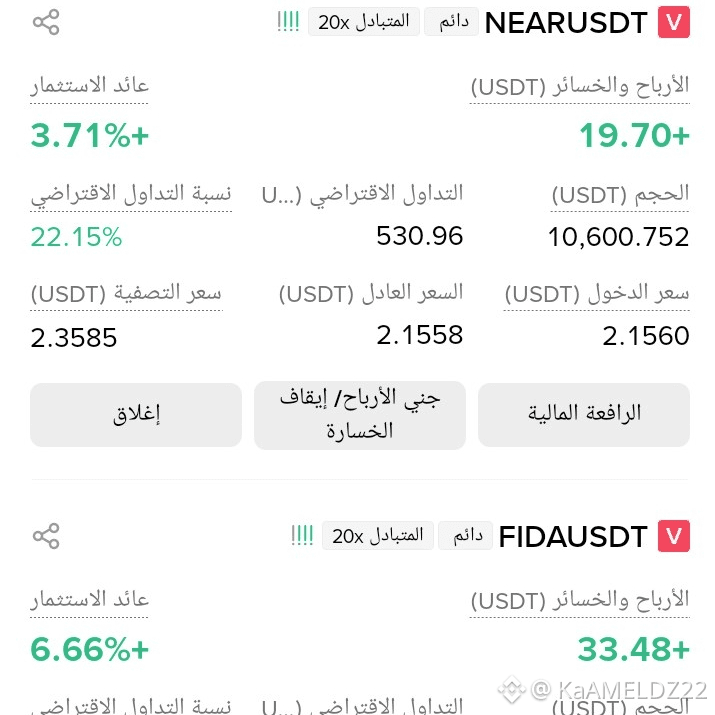Adjust الرافعة المالية for NEARUSDT
The height and width of the screenshot is (715, 715).
584,415
